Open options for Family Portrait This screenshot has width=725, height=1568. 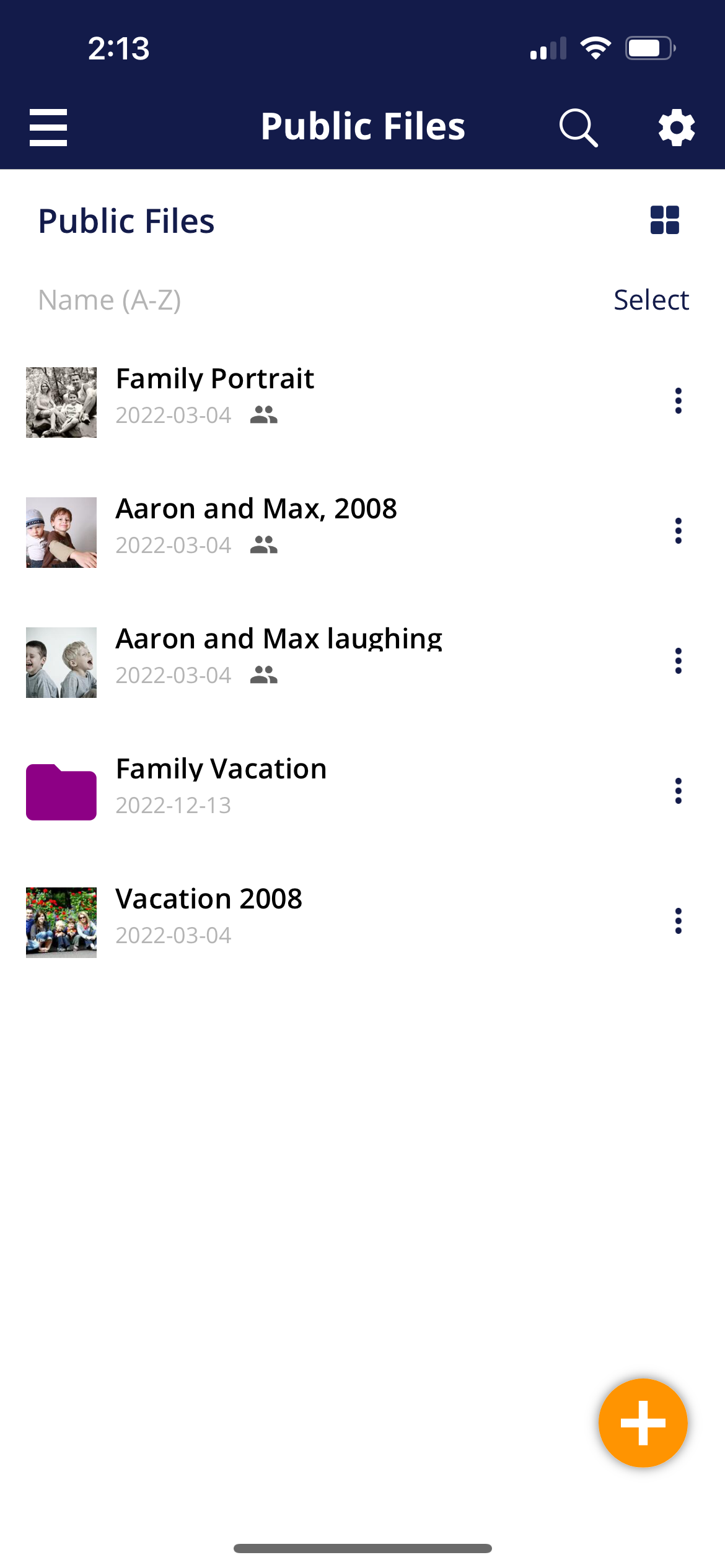(x=678, y=401)
